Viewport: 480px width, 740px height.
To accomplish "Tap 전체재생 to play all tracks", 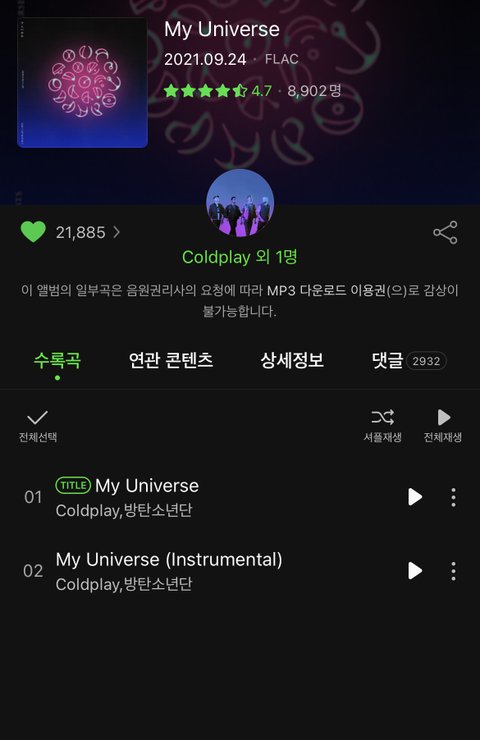I will click(443, 426).
